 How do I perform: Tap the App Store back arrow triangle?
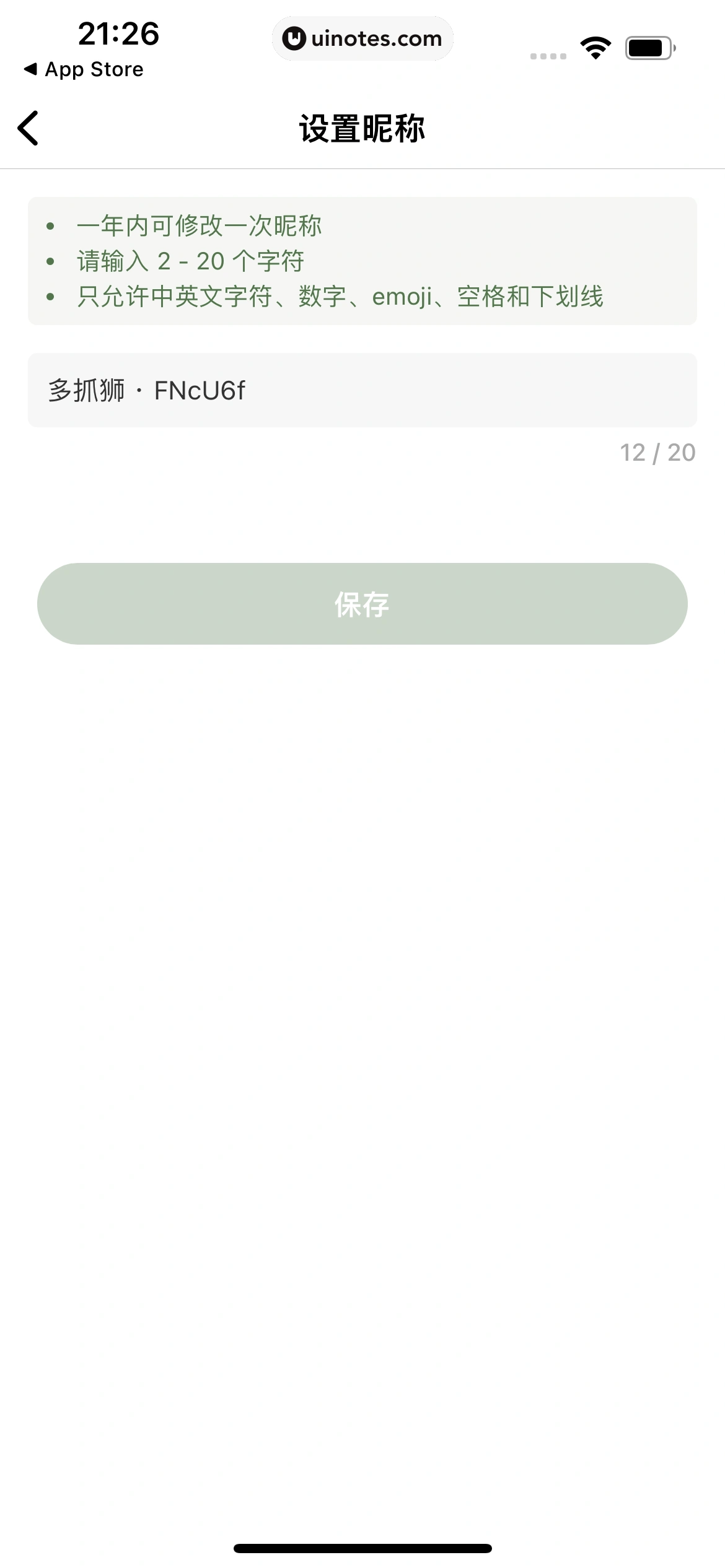click(30, 69)
